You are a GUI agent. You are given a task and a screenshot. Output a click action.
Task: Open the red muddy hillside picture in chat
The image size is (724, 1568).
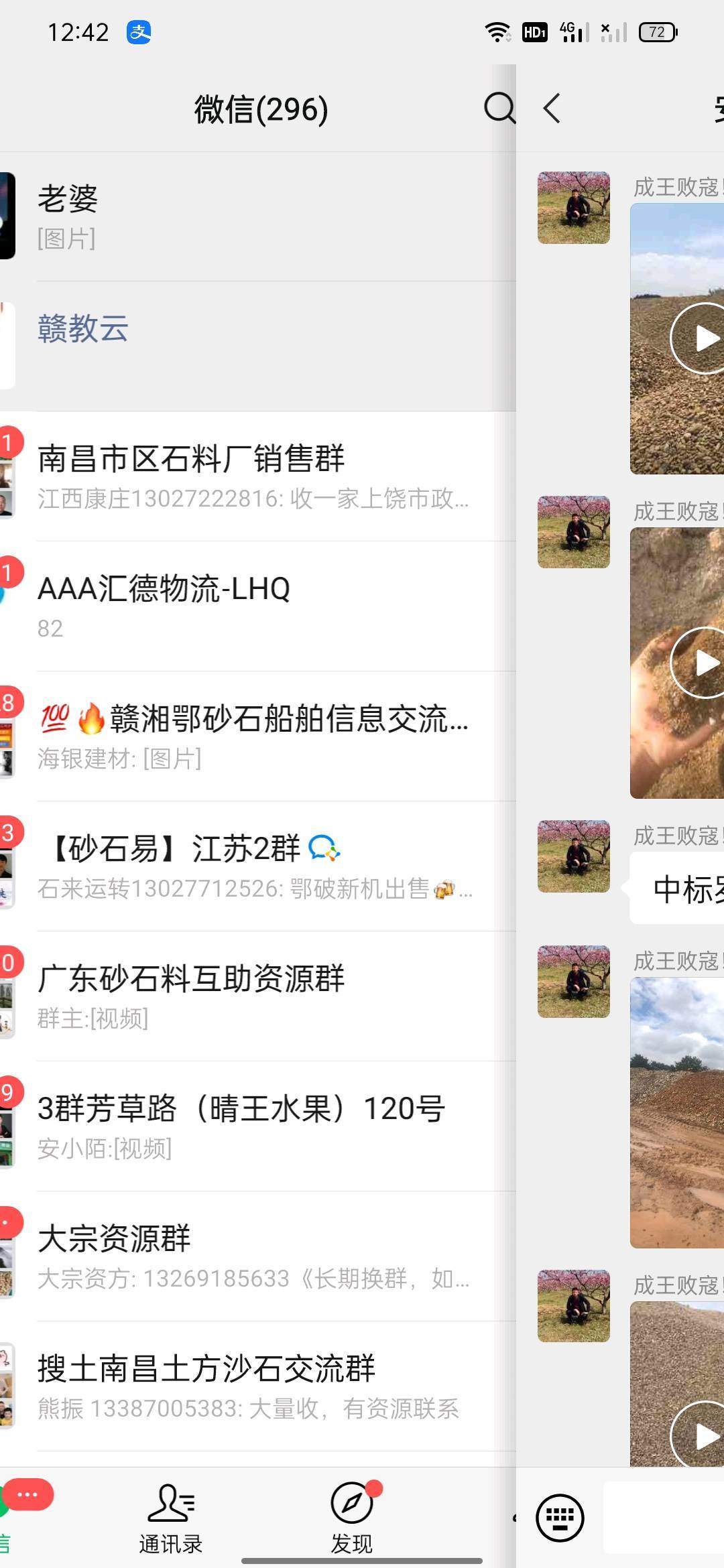[677, 1112]
